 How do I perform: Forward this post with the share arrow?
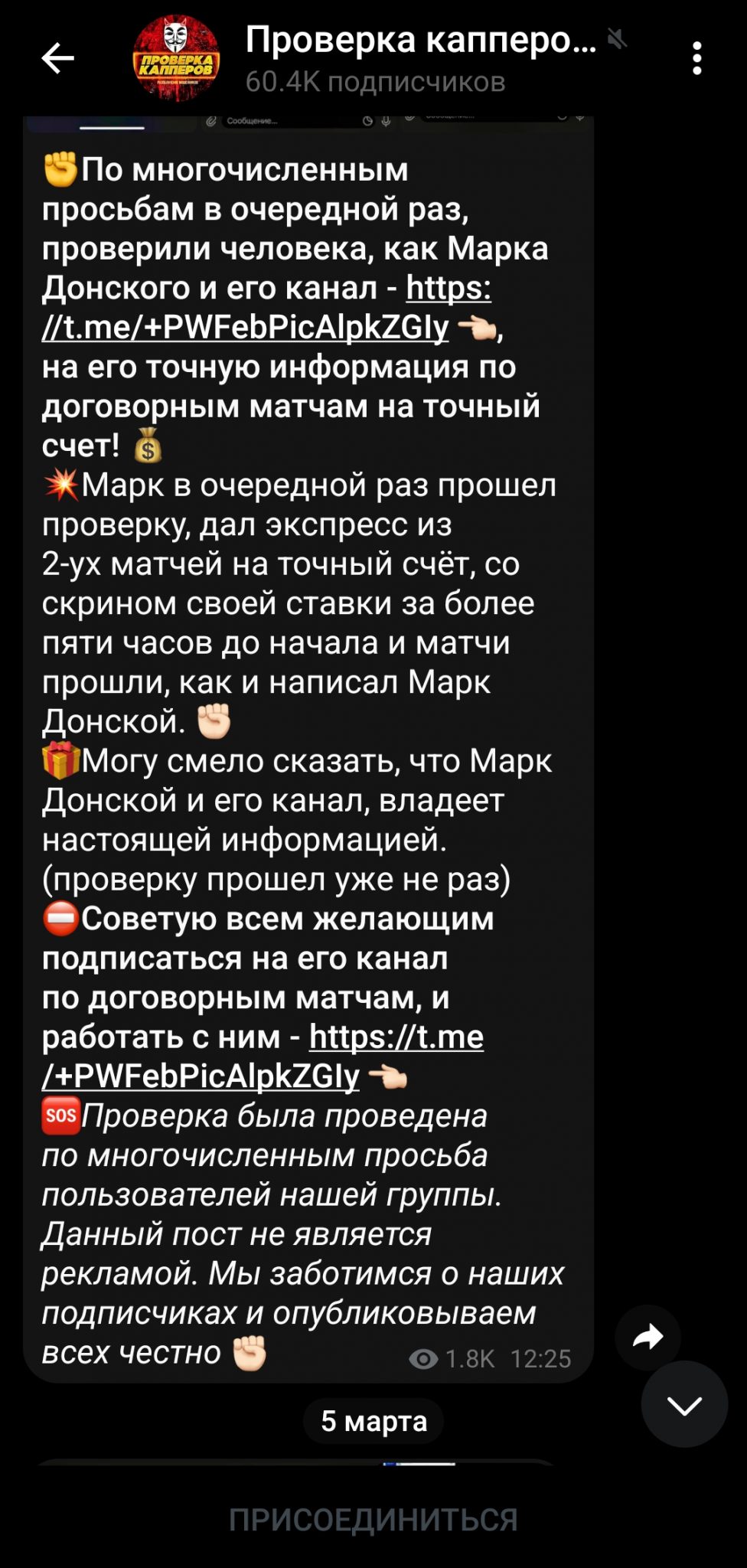(x=648, y=1338)
